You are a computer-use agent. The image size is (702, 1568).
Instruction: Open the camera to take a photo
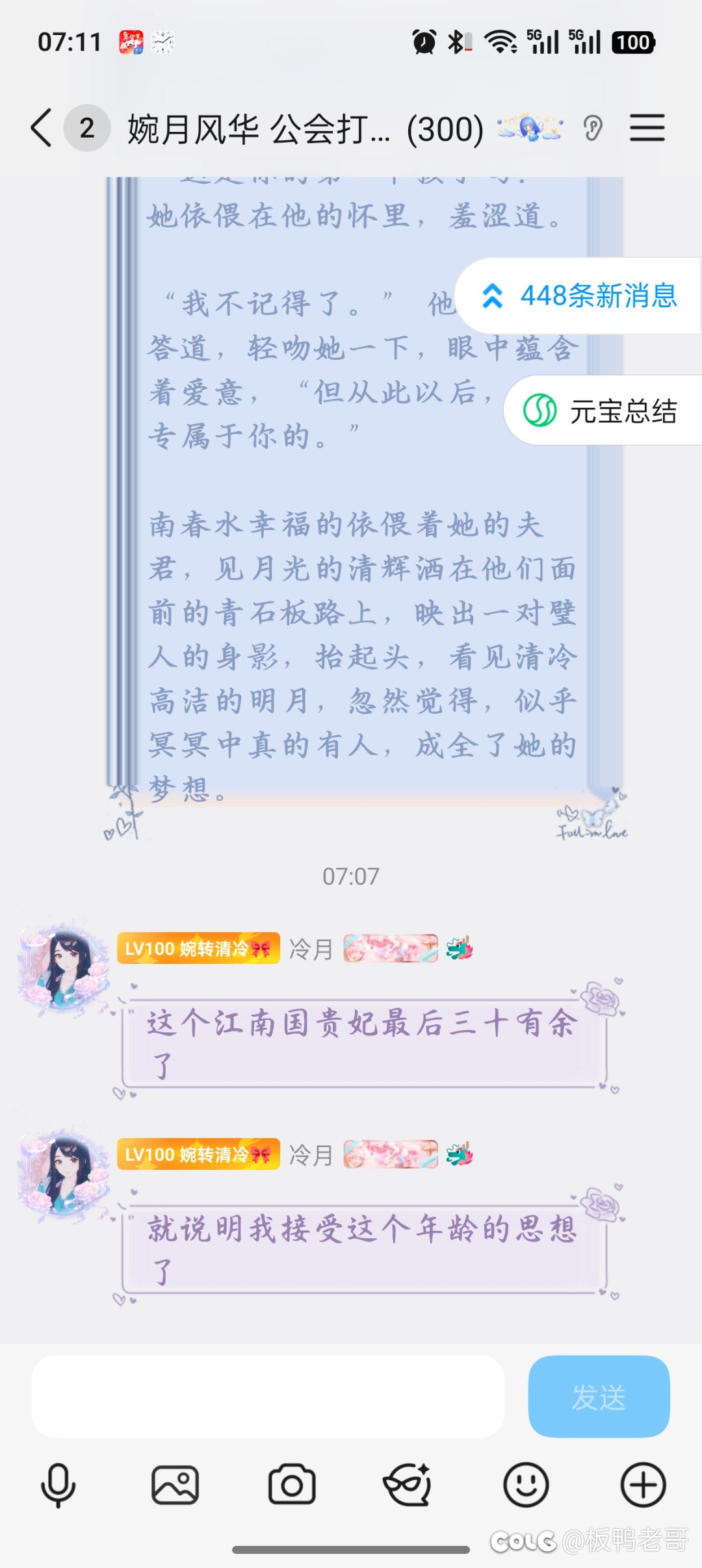pos(292,1485)
